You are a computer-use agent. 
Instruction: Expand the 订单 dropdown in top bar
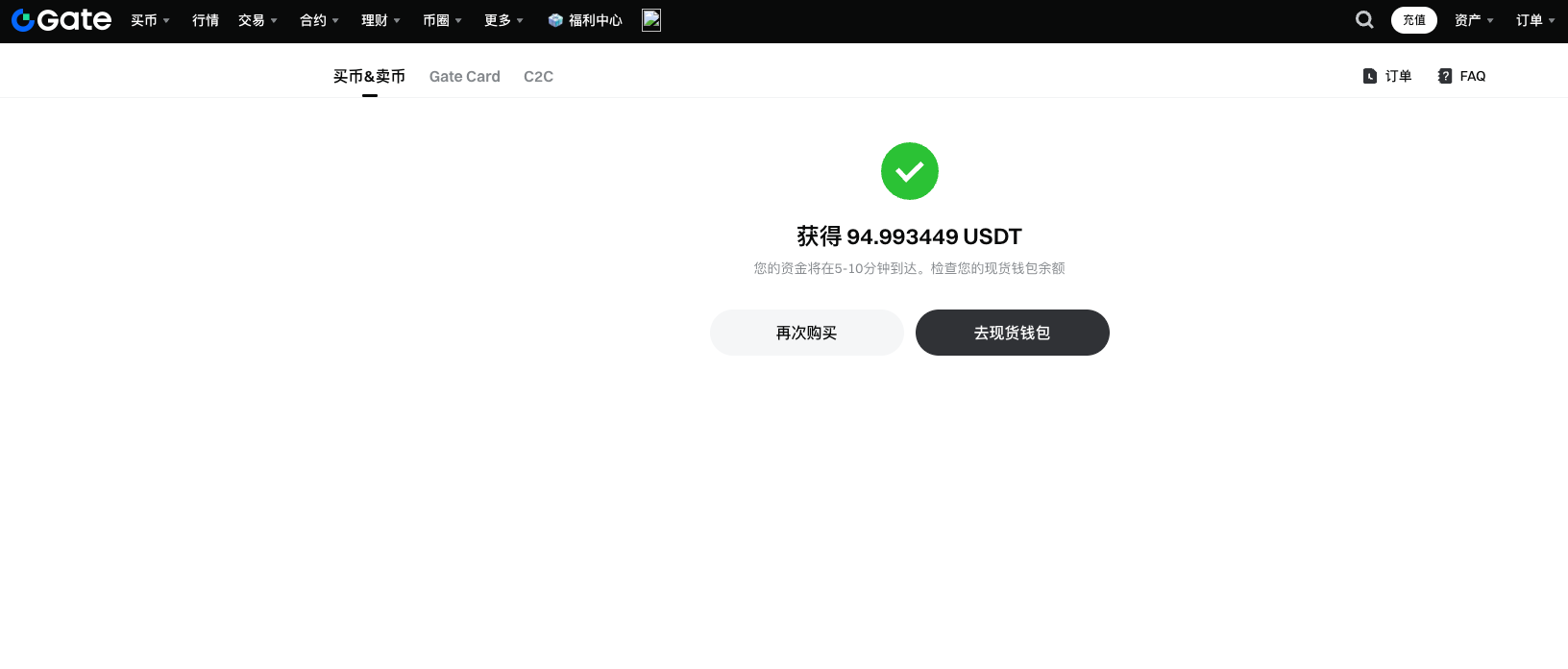point(1534,20)
